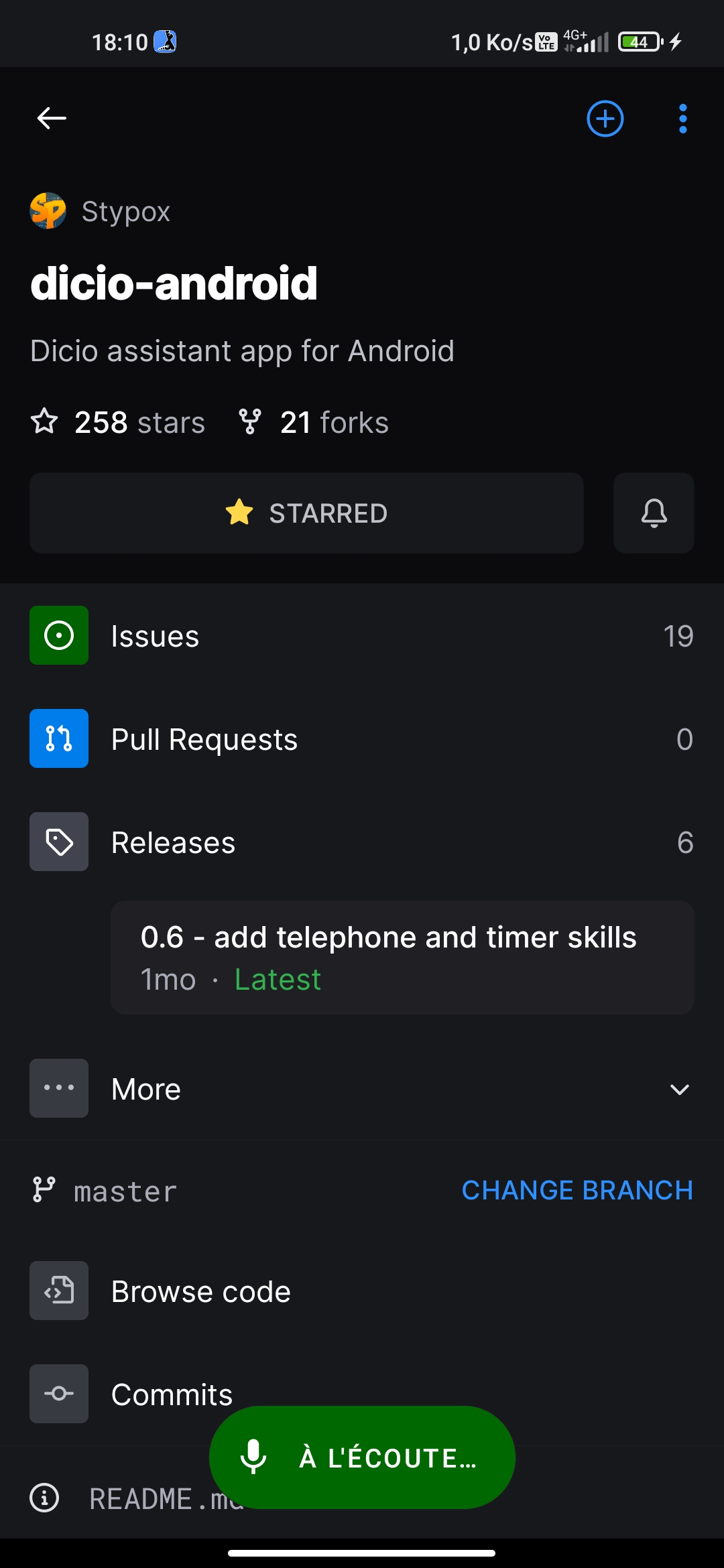Open the notifications bell settings
This screenshot has height=1568, width=724.
coord(654,513)
